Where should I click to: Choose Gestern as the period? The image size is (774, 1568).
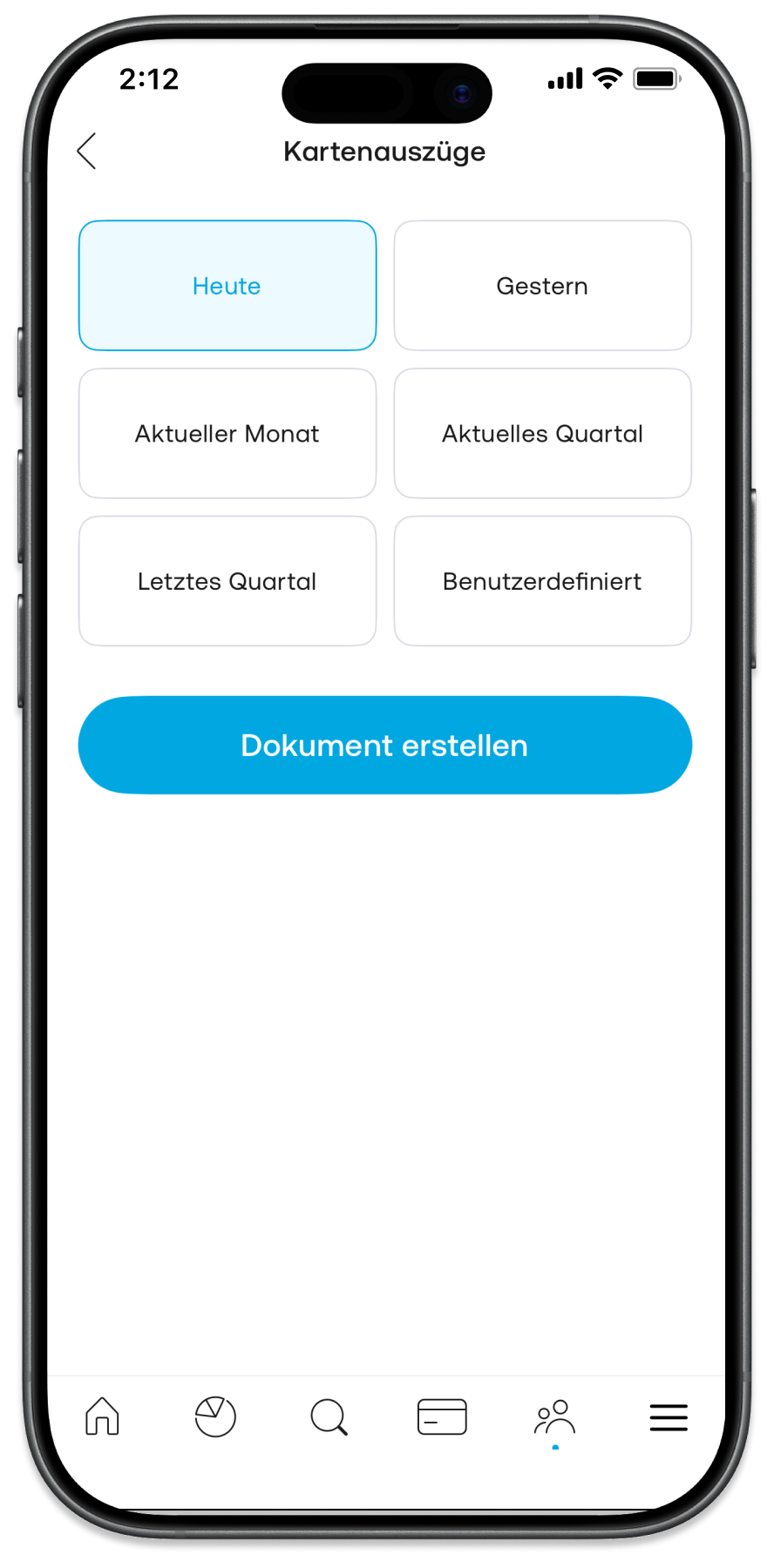coord(542,286)
